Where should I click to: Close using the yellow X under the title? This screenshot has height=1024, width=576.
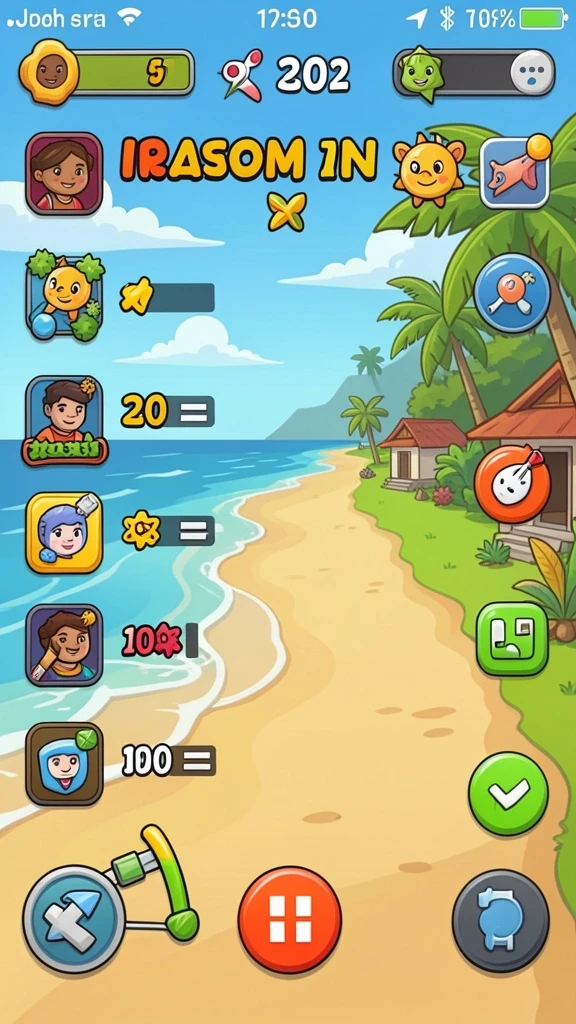286,212
